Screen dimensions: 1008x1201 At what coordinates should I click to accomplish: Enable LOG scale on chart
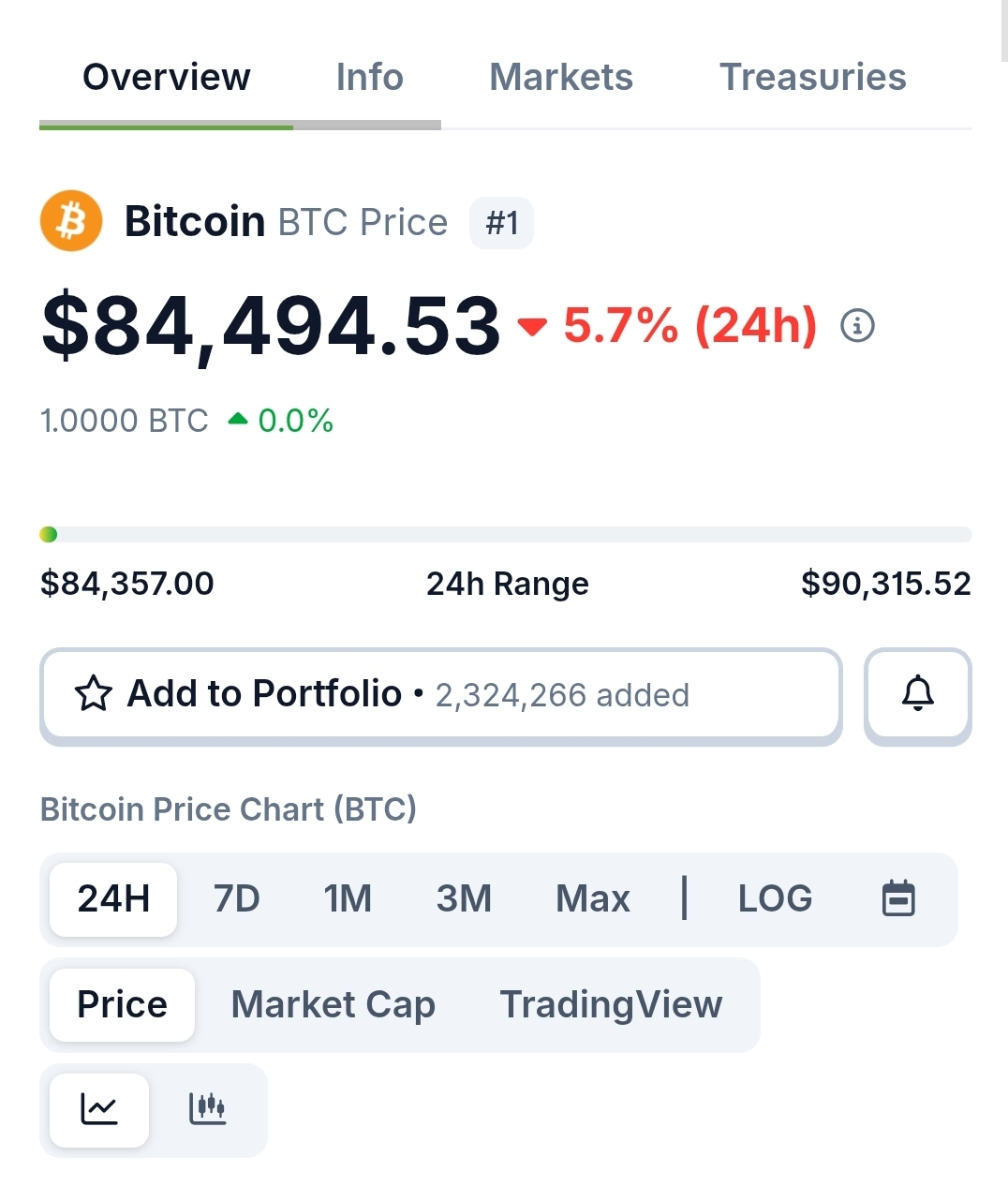pos(775,899)
